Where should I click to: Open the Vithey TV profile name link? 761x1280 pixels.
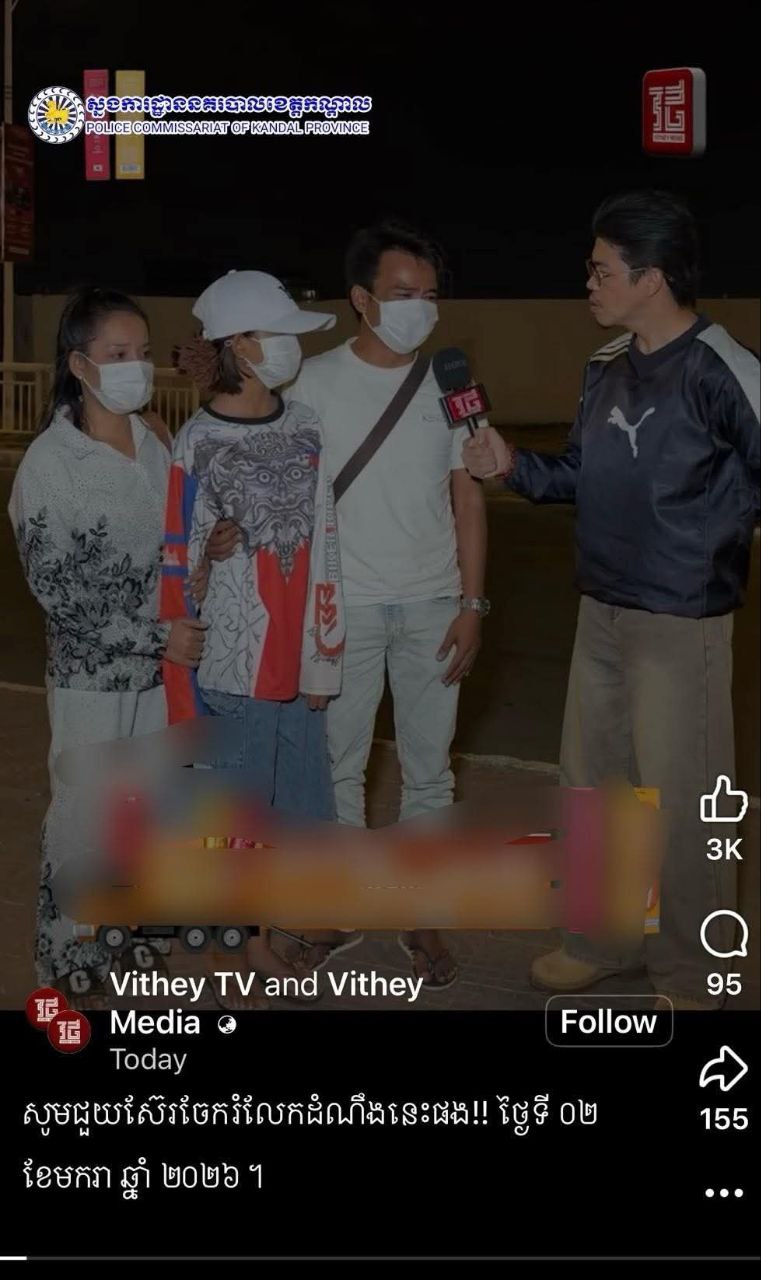[265, 986]
